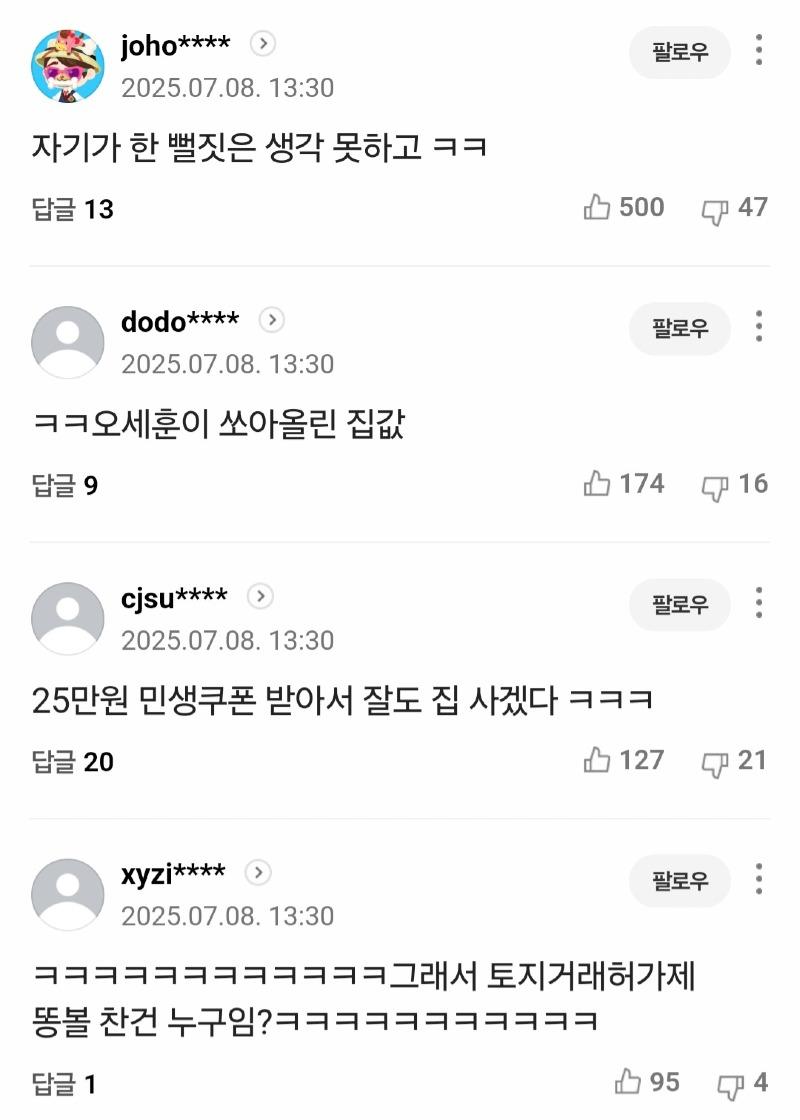Viewport: 800px width, 1120px height.
Task: Open the overflow menu on joho****'s comment
Action: (759, 51)
